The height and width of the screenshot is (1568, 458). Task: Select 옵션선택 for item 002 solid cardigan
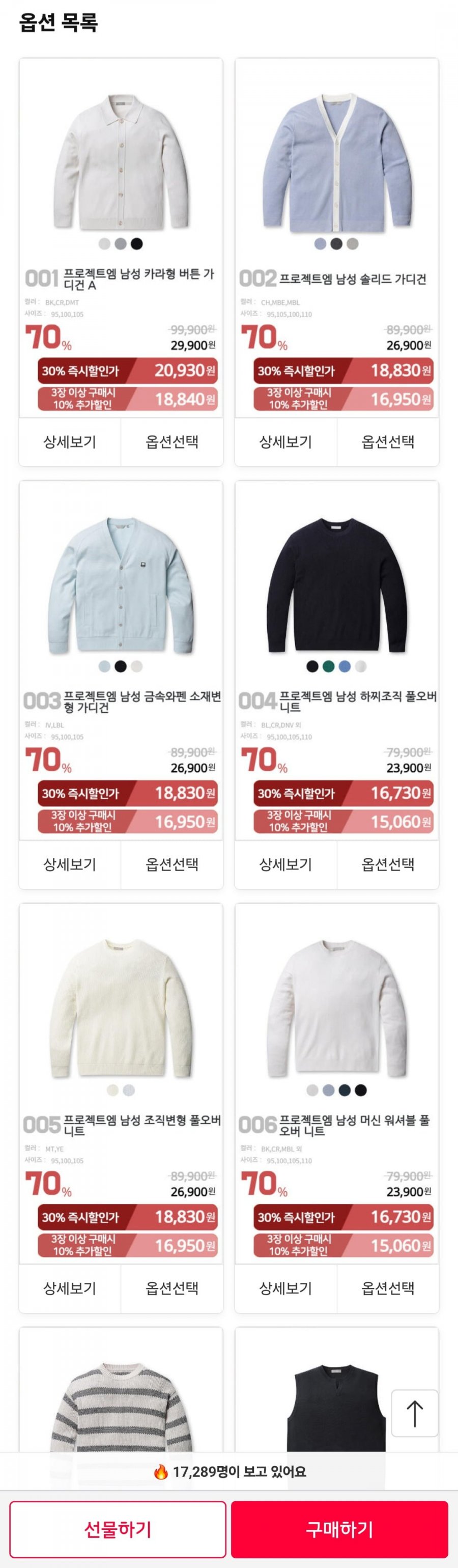click(387, 442)
